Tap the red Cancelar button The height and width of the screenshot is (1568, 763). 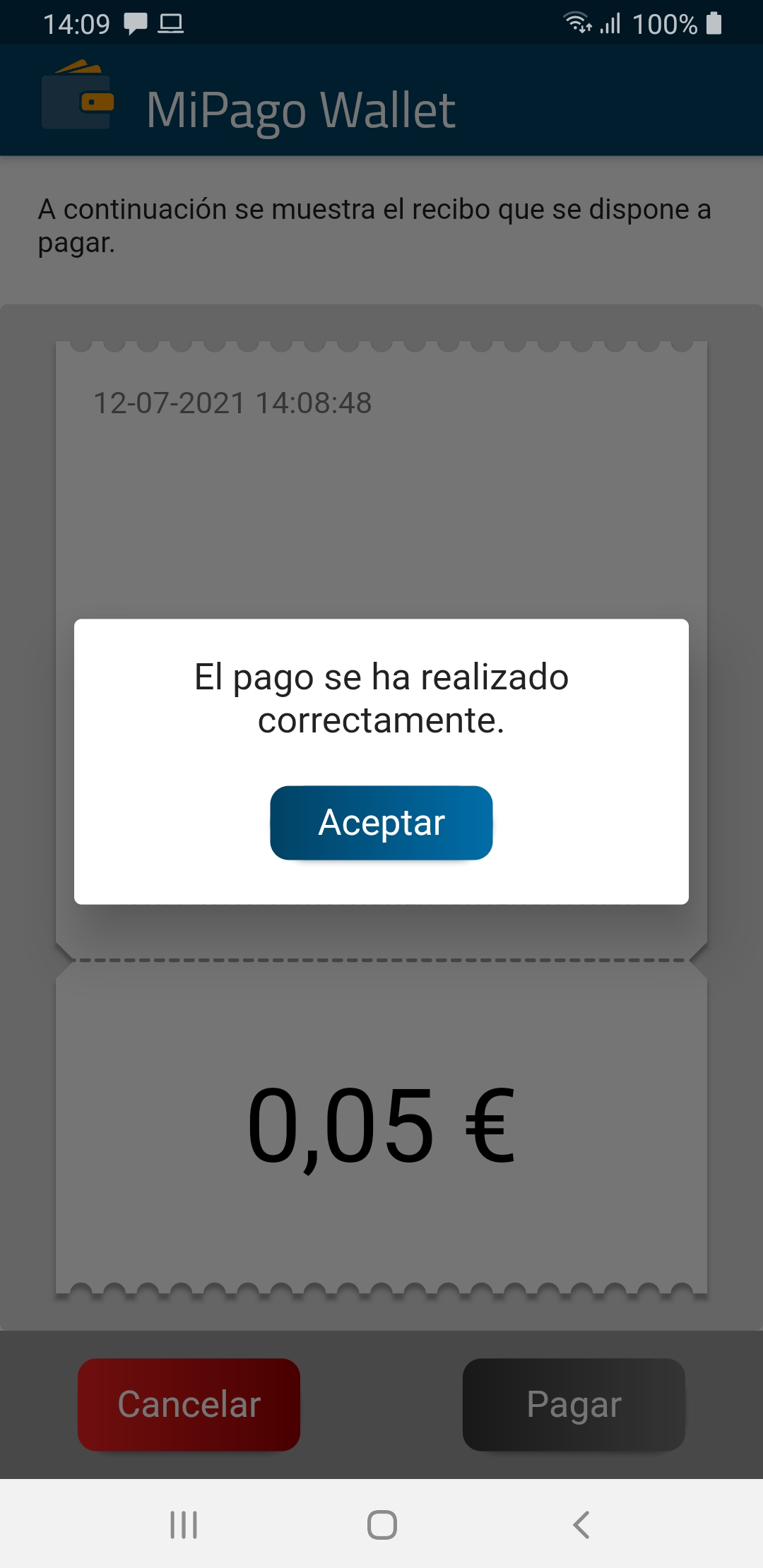pos(189,1405)
